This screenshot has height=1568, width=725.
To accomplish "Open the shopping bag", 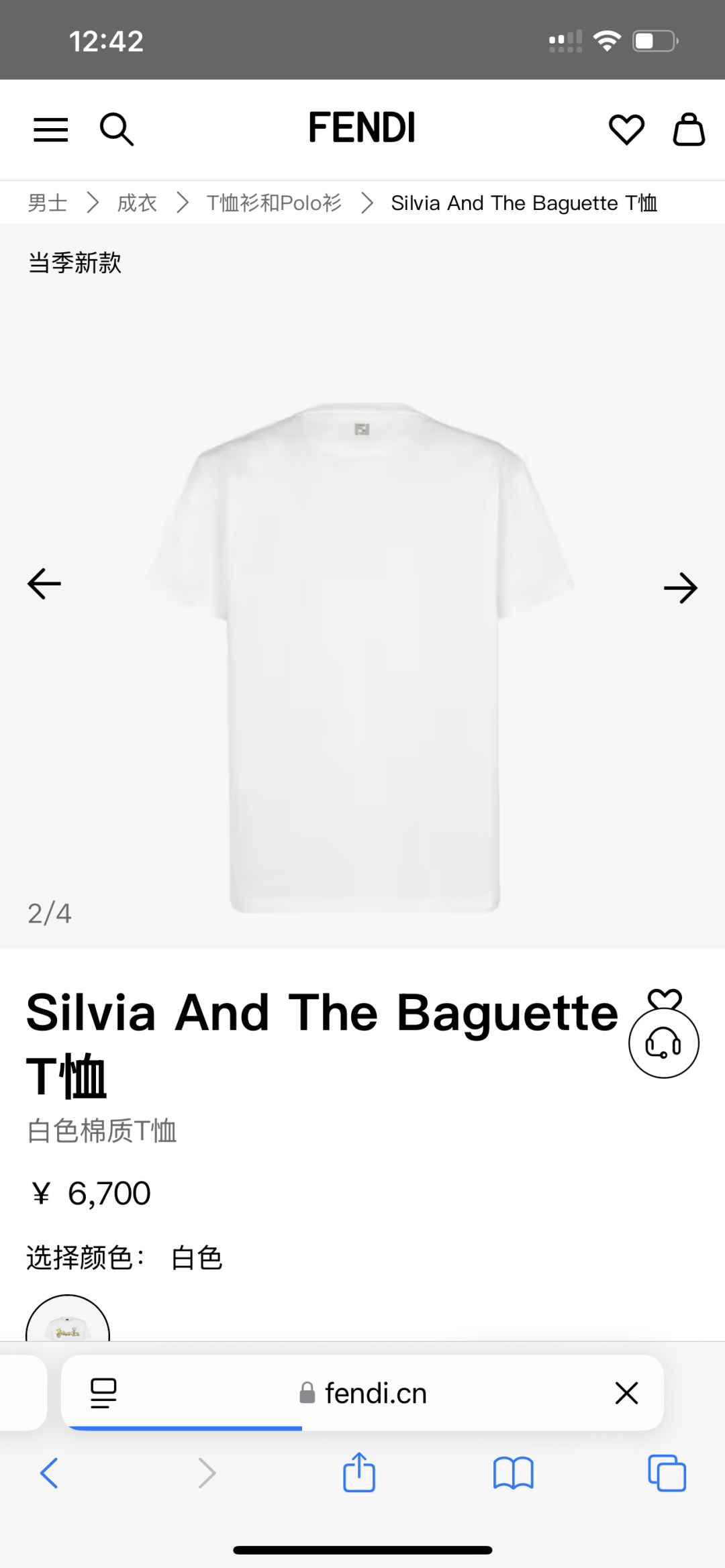I will click(x=689, y=129).
